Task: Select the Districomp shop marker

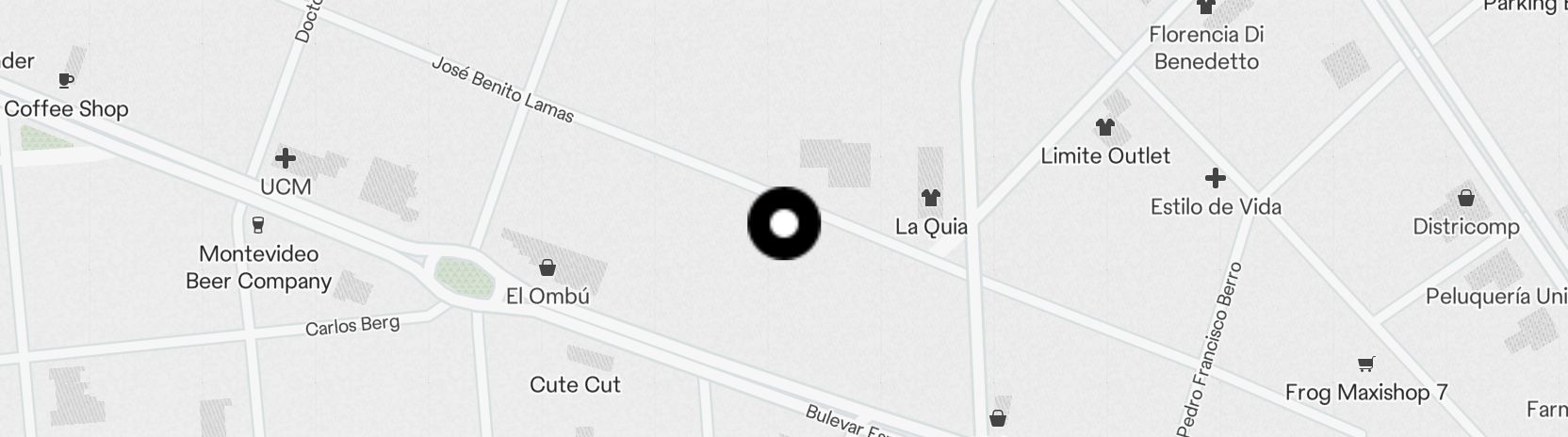Action: click(x=1465, y=199)
